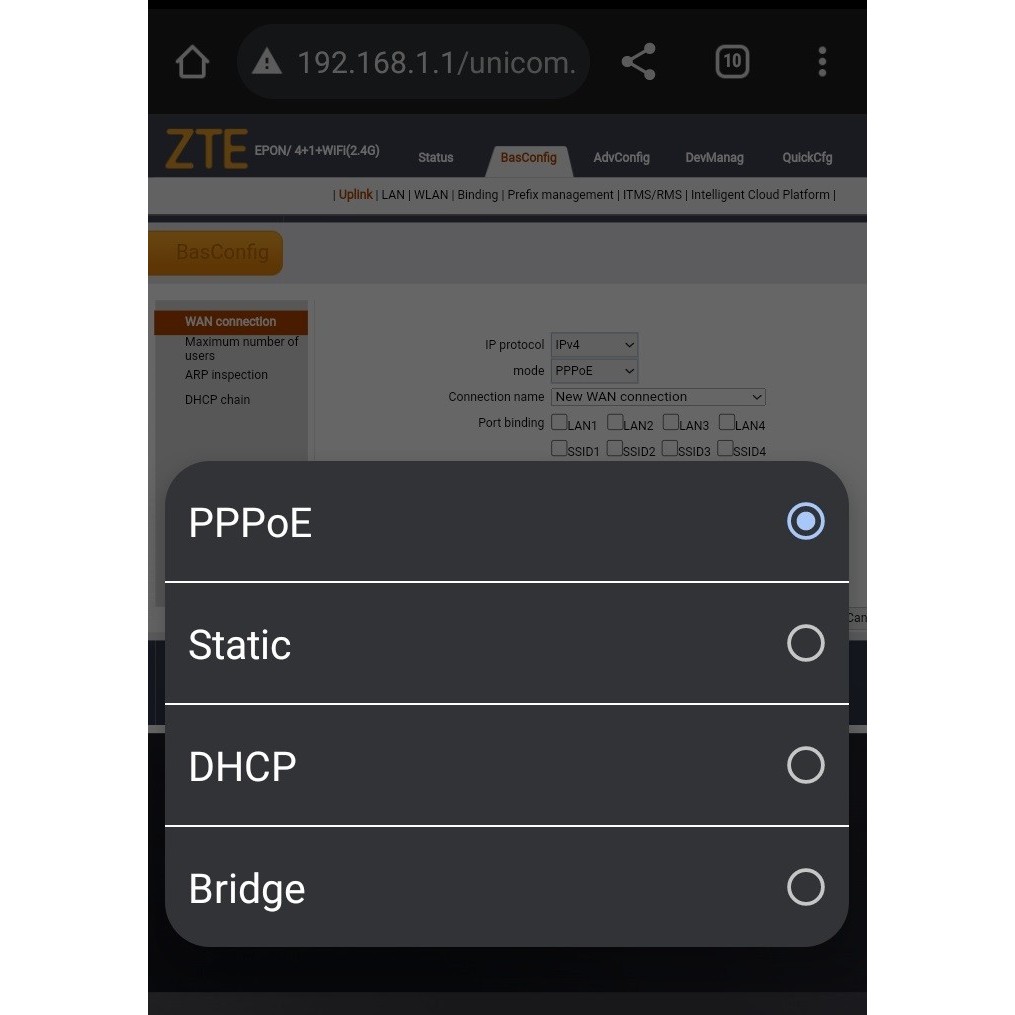Open the browser tab switcher
Screen dimensions: 1015x1015
732,63
